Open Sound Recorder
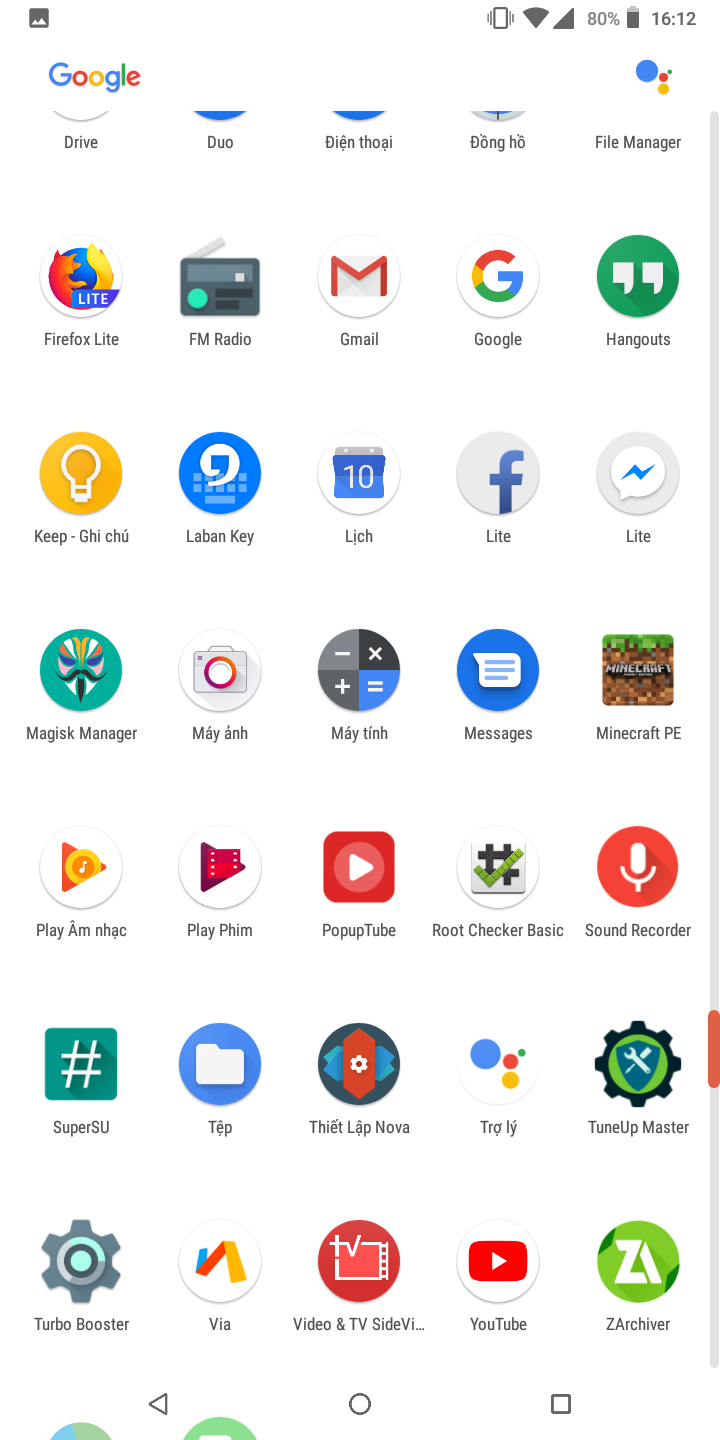This screenshot has width=720, height=1440. (x=638, y=868)
